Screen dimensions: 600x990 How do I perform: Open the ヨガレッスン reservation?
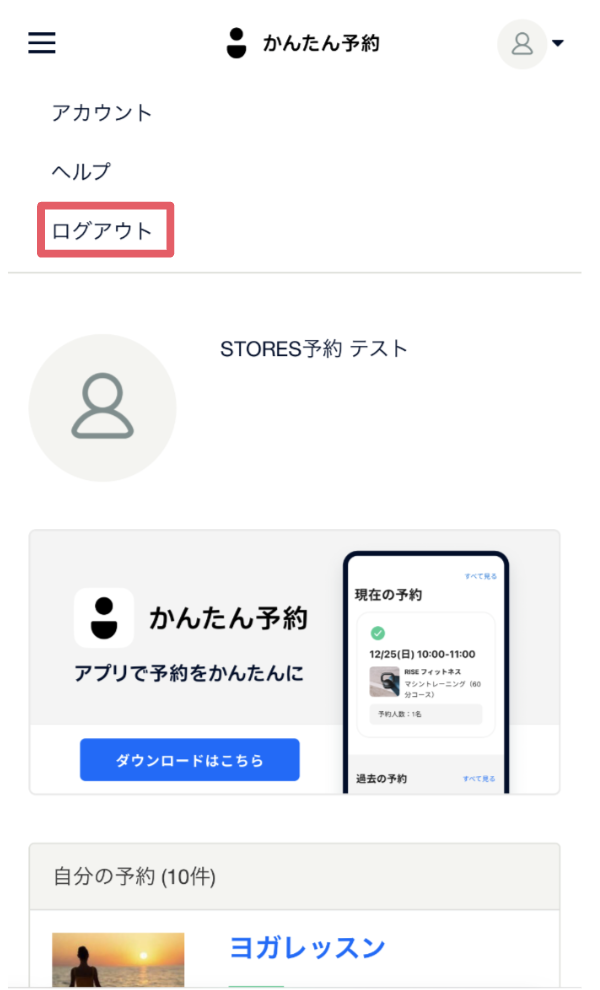pyautogui.click(x=307, y=947)
